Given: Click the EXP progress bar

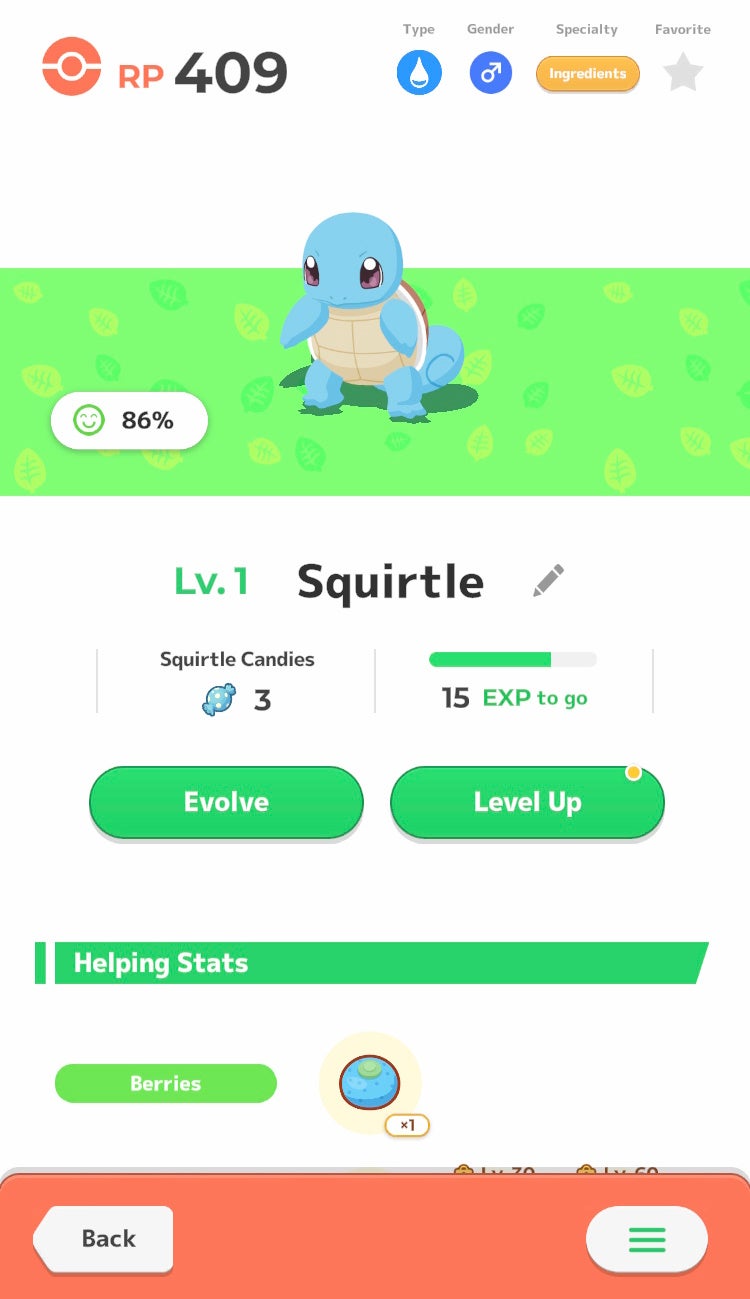Looking at the screenshot, I should click(512, 659).
